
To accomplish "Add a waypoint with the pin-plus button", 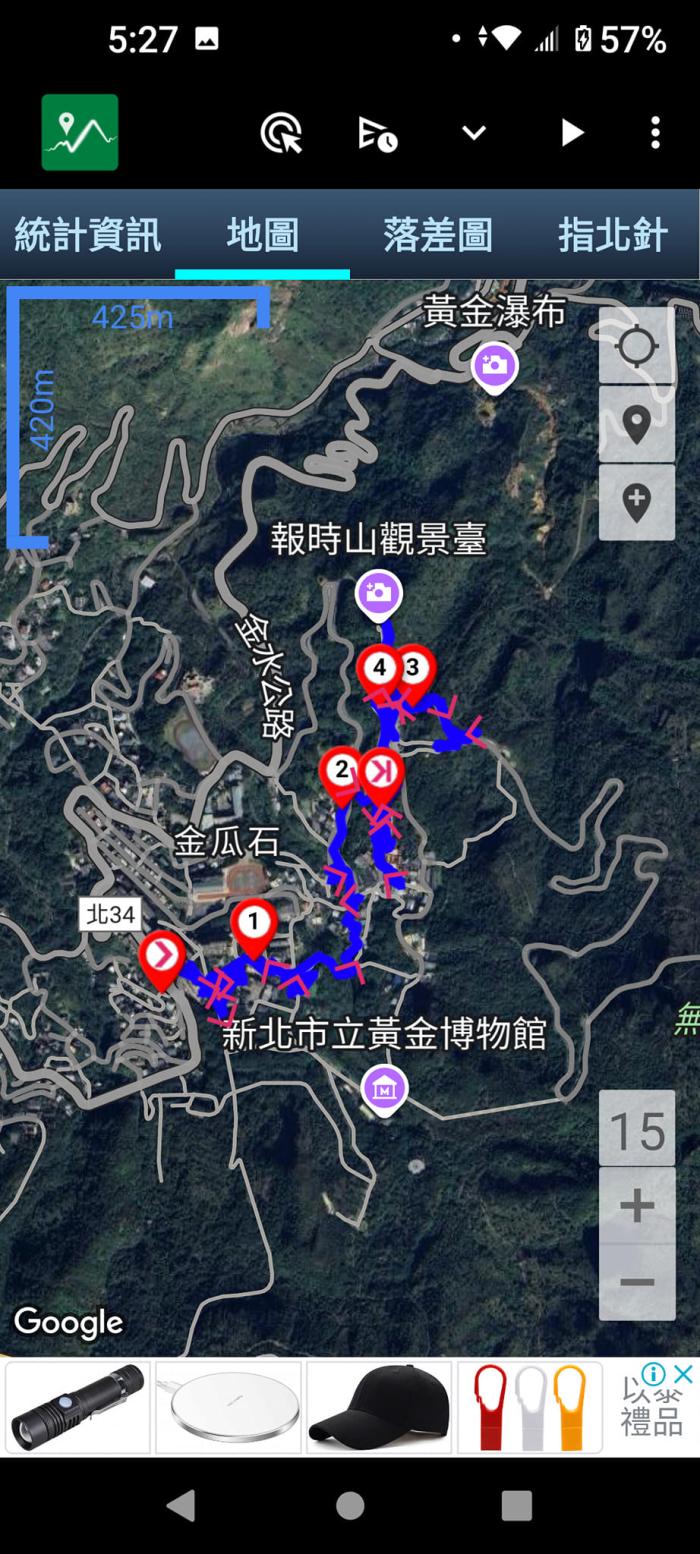I will coord(637,502).
